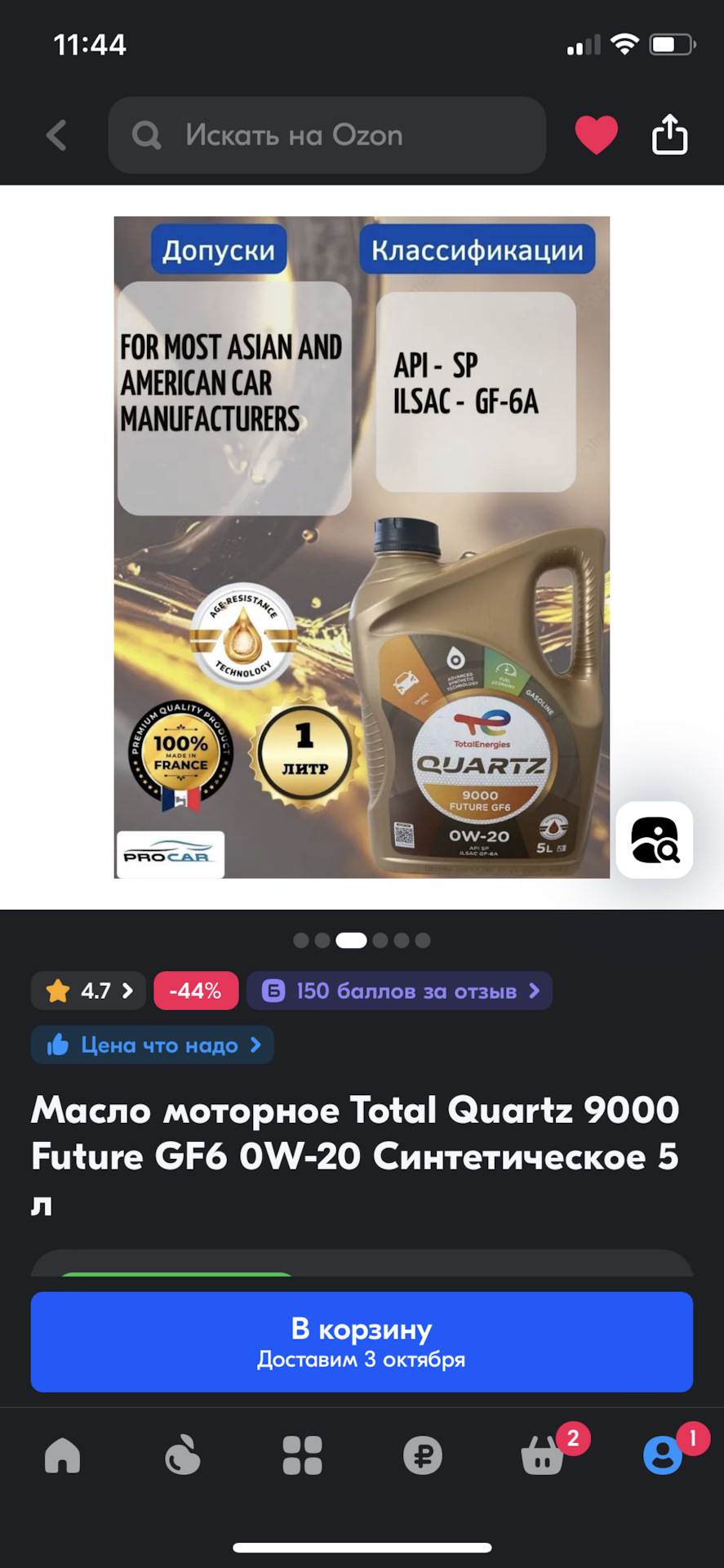Remove product from favorites heart
Screen dimensions: 724x1568
pyautogui.click(x=596, y=135)
